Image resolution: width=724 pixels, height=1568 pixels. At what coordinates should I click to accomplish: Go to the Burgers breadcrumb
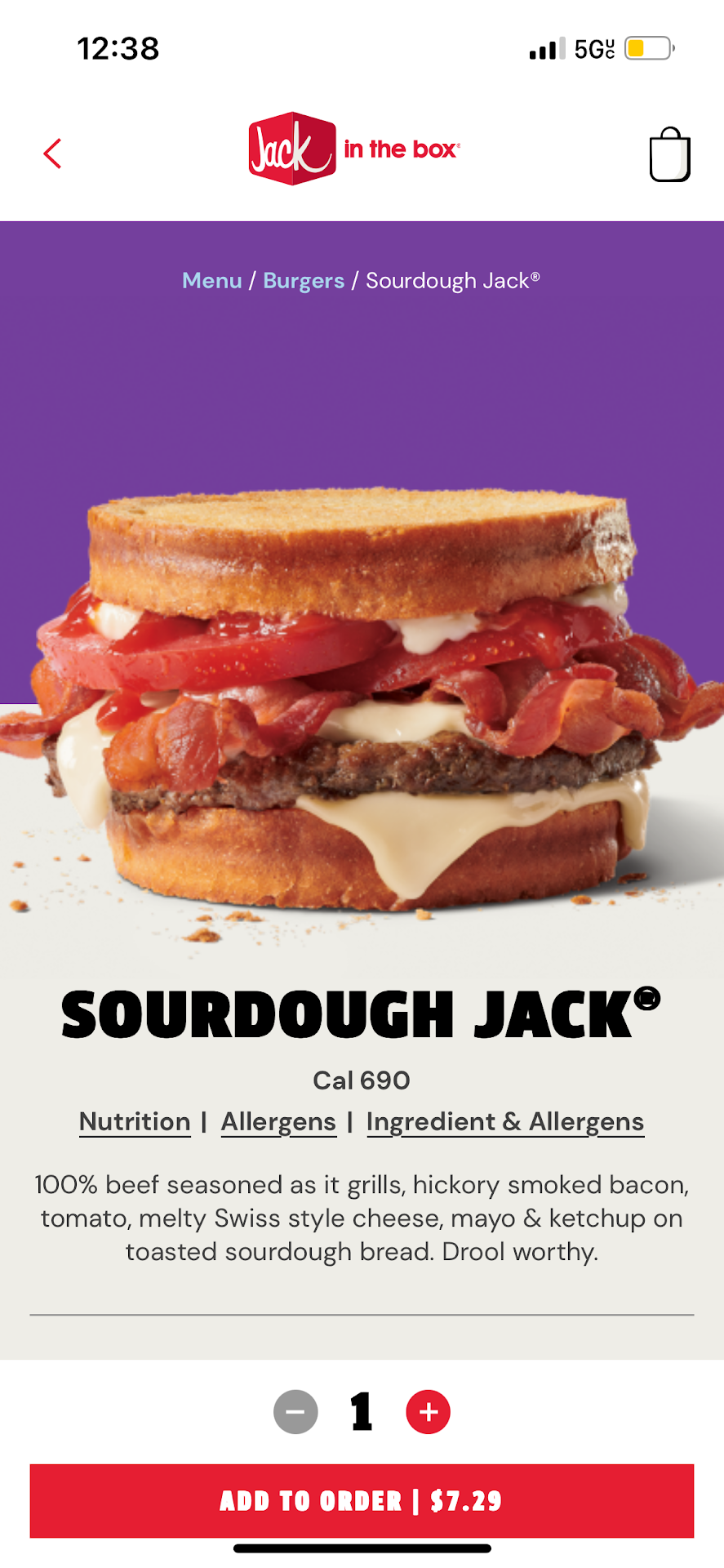(x=304, y=281)
